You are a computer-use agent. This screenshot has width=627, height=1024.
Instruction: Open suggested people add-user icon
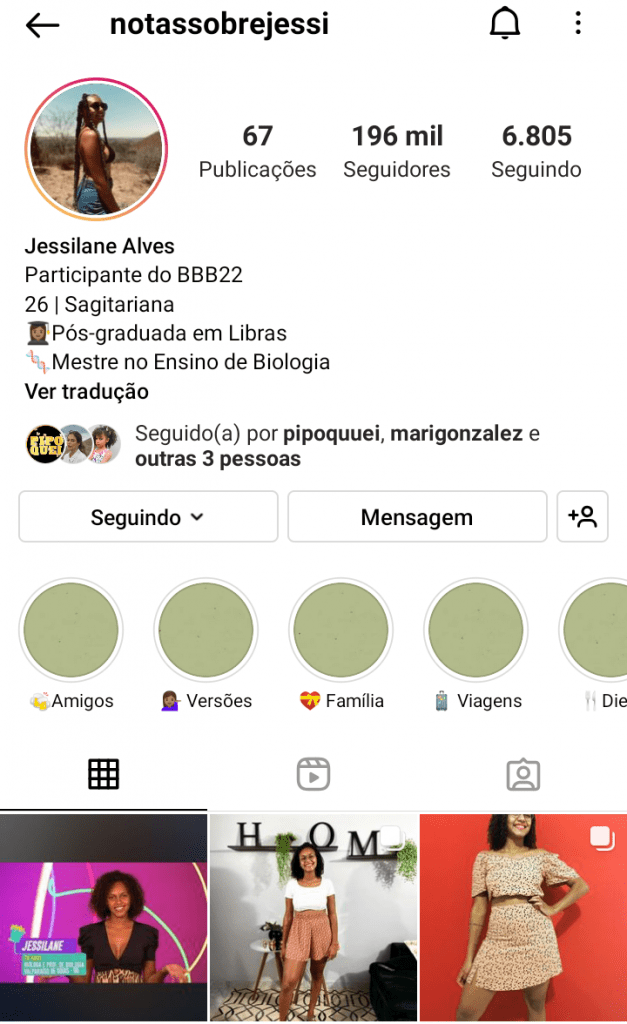[x=582, y=517]
